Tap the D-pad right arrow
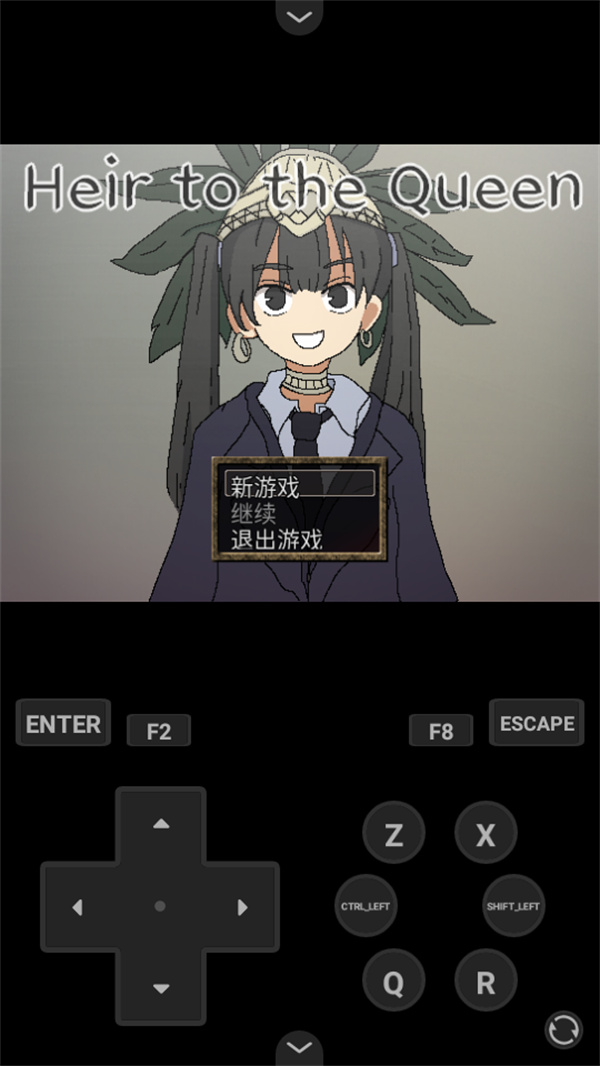The width and height of the screenshot is (600, 1066). tap(242, 907)
